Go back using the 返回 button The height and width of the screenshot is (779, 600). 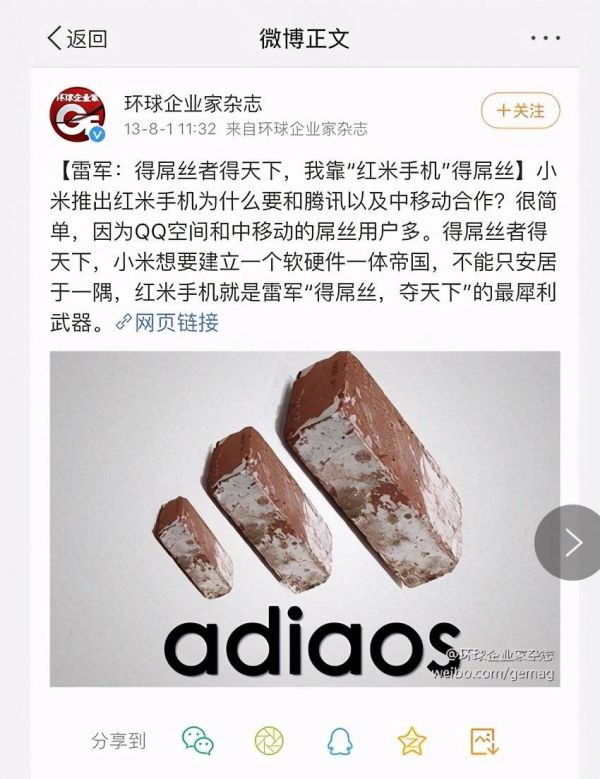tap(77, 39)
